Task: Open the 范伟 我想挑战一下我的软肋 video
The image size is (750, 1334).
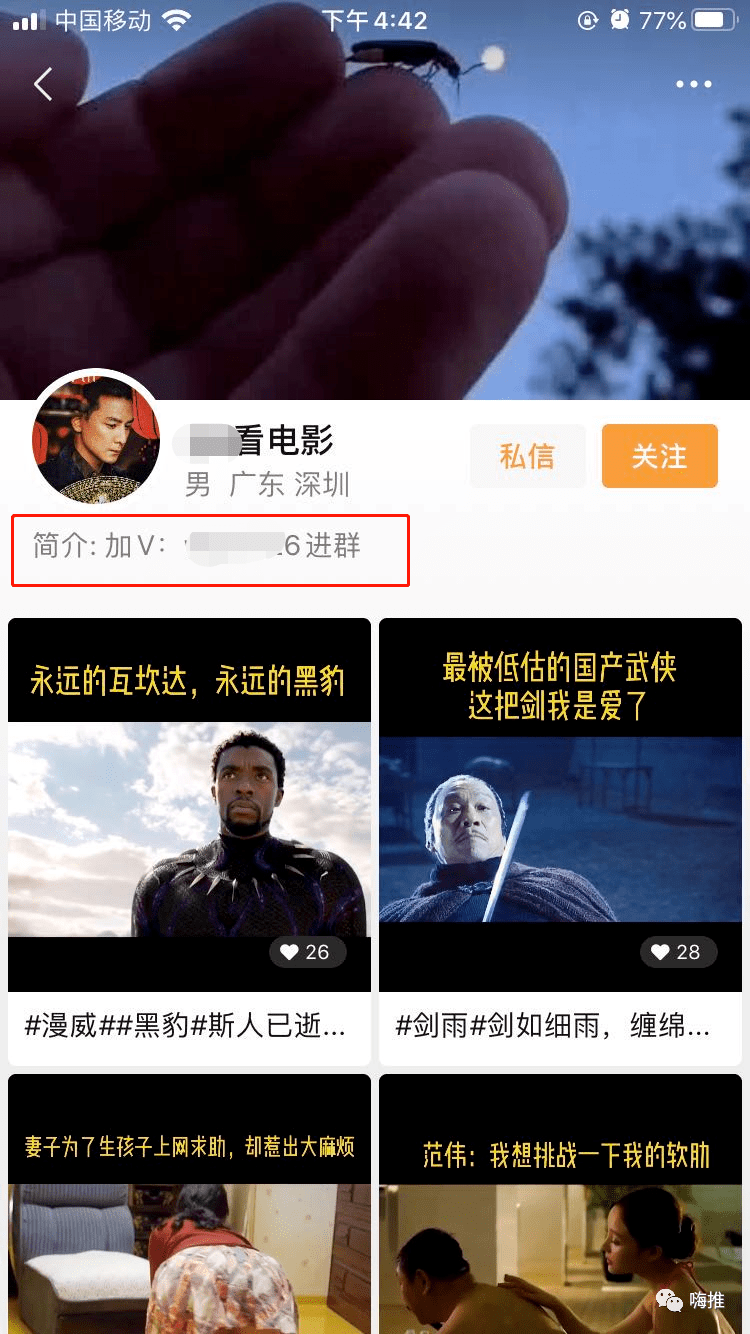Action: tap(560, 1204)
